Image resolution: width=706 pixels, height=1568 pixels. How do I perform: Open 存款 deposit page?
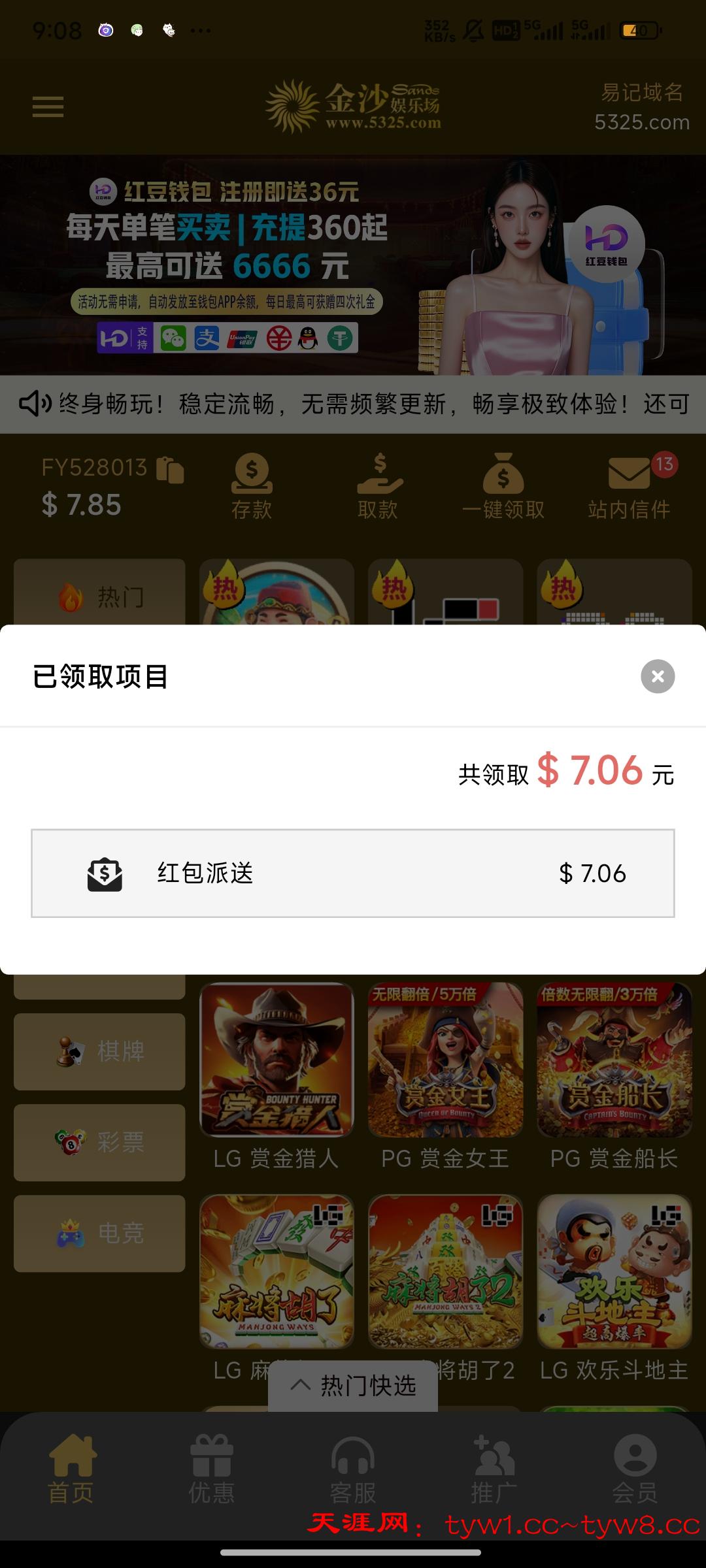tap(252, 487)
